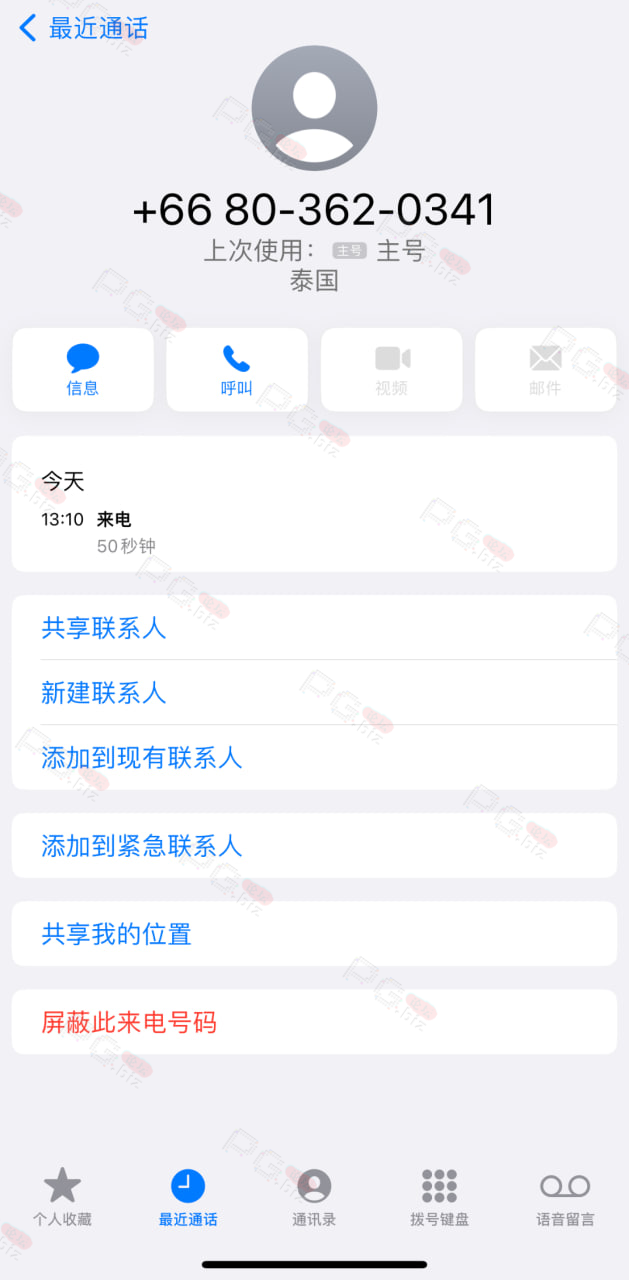629x1280 pixels.
Task: Select 添加到现有联系人
Action: 314,758
